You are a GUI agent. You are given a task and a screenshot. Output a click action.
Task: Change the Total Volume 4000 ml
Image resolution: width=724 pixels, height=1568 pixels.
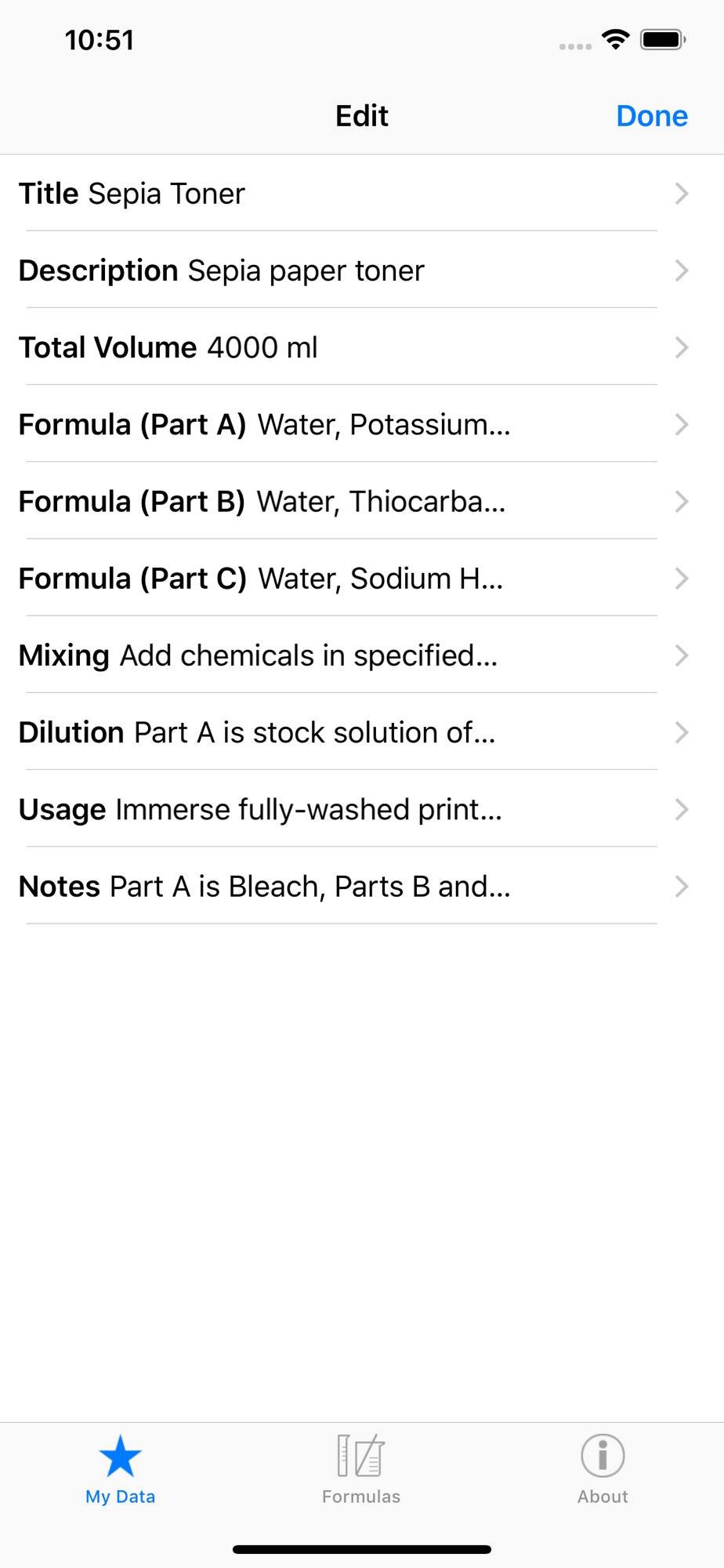362,347
